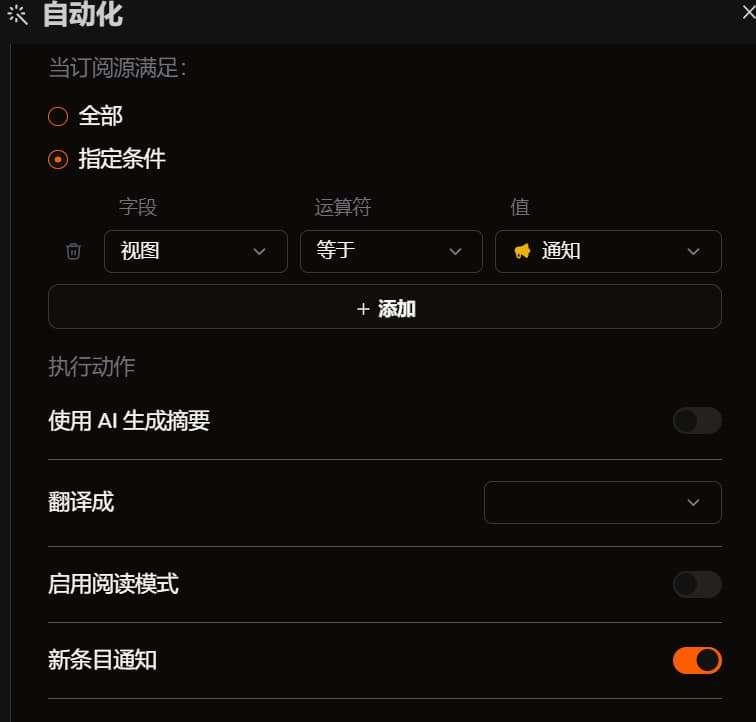Turn on 启用阅读模式
This screenshot has height=722, width=756.
click(x=697, y=584)
